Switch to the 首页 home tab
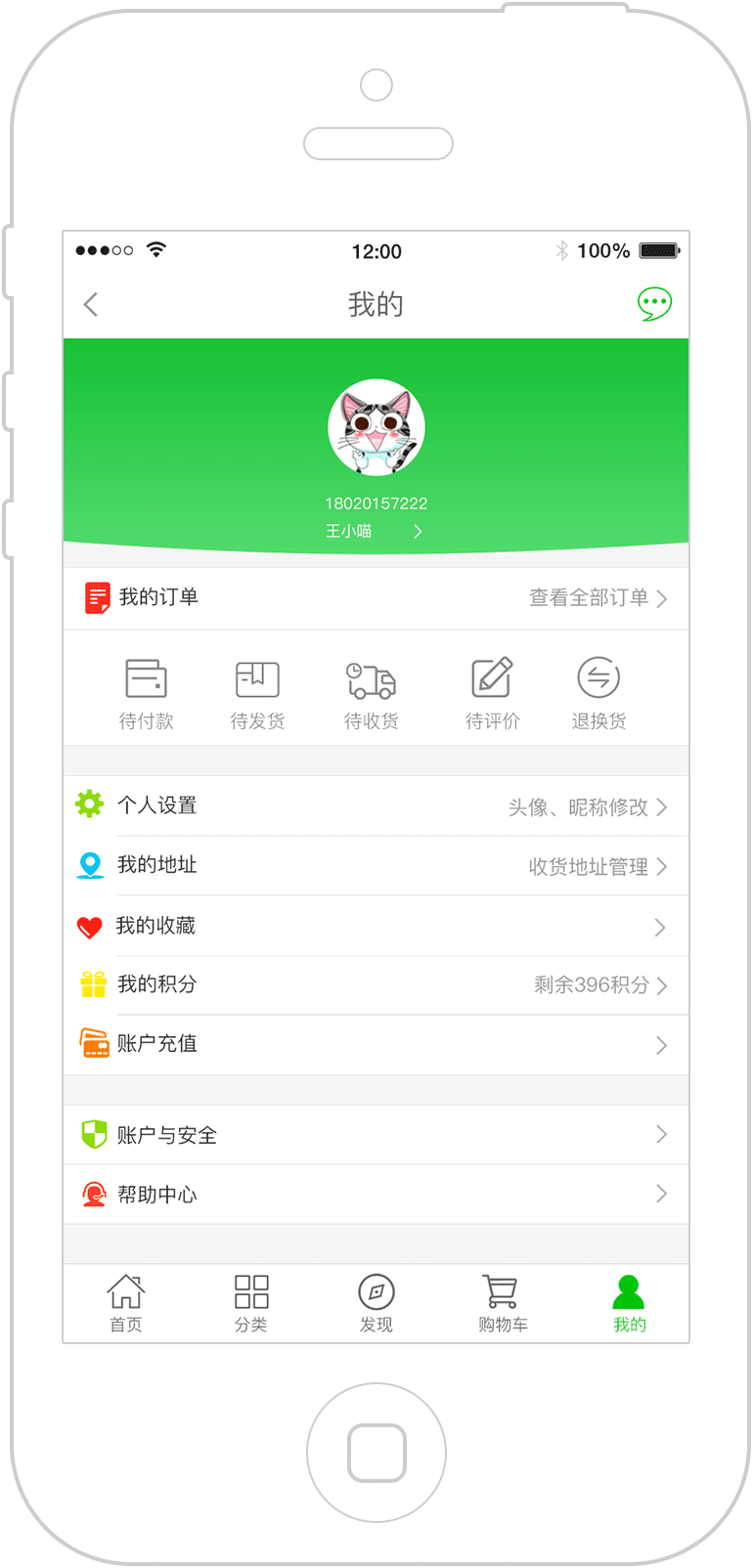Image resolution: width=753 pixels, height=1568 pixels. coord(125,1304)
